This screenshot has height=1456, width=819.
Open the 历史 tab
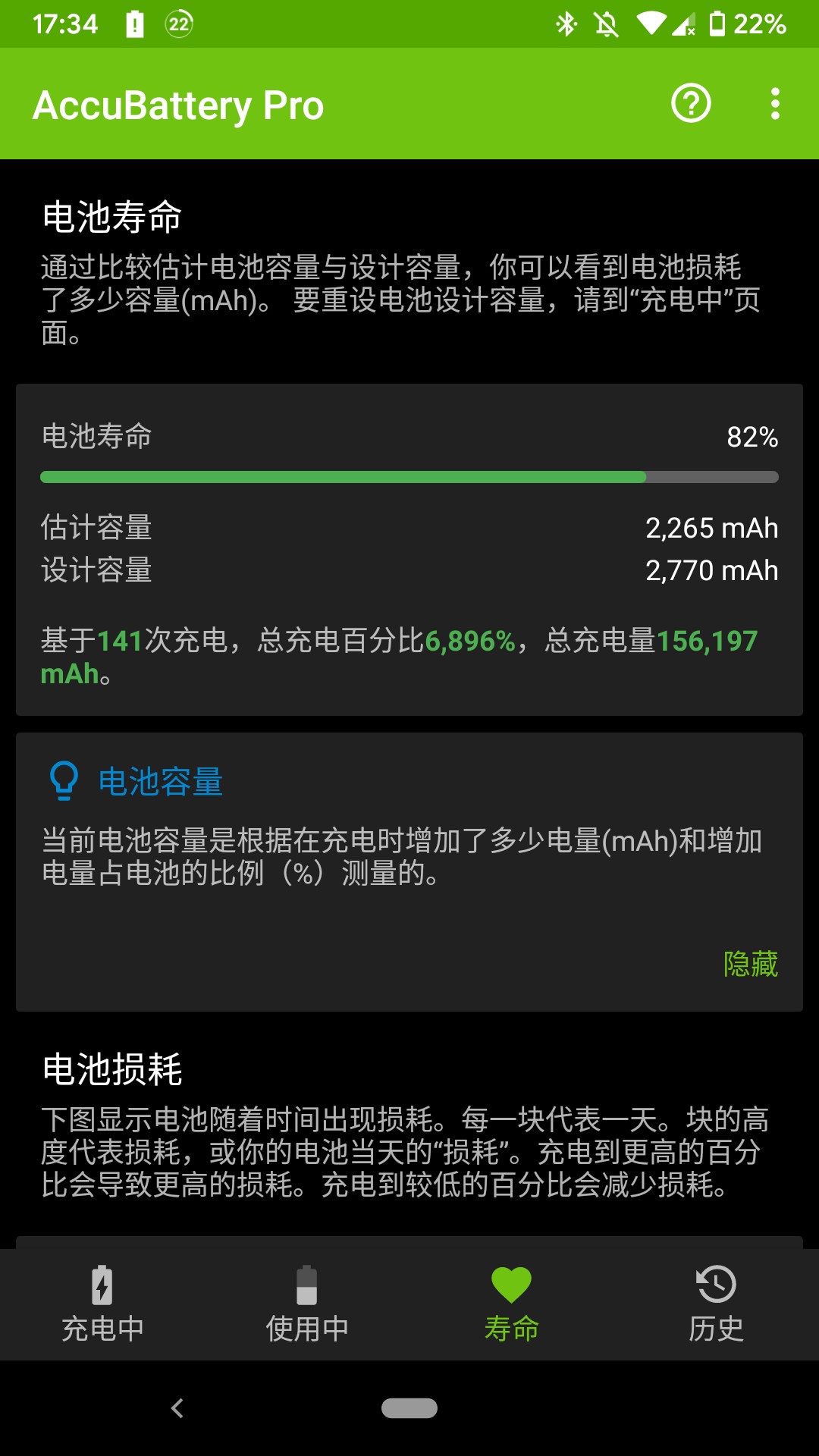pyautogui.click(x=716, y=1304)
